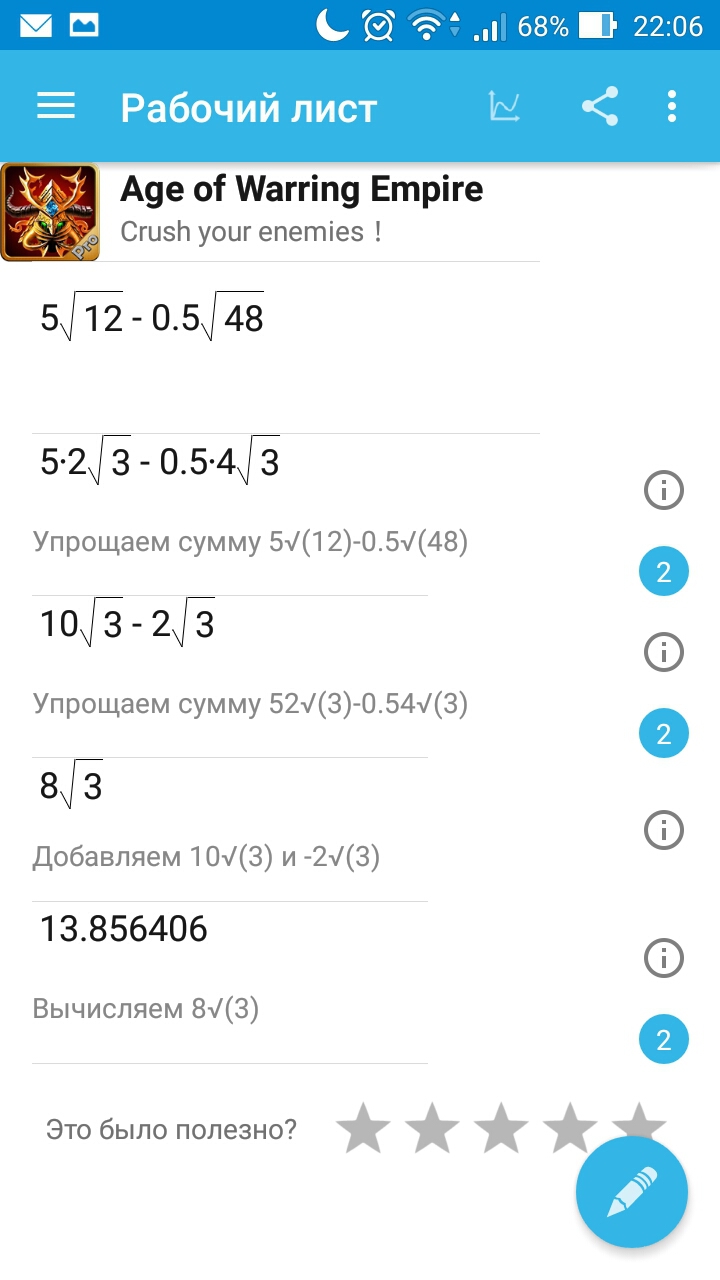
Task: Show info for the 5·2√3 - 0.5·4√3 step
Action: point(663,491)
